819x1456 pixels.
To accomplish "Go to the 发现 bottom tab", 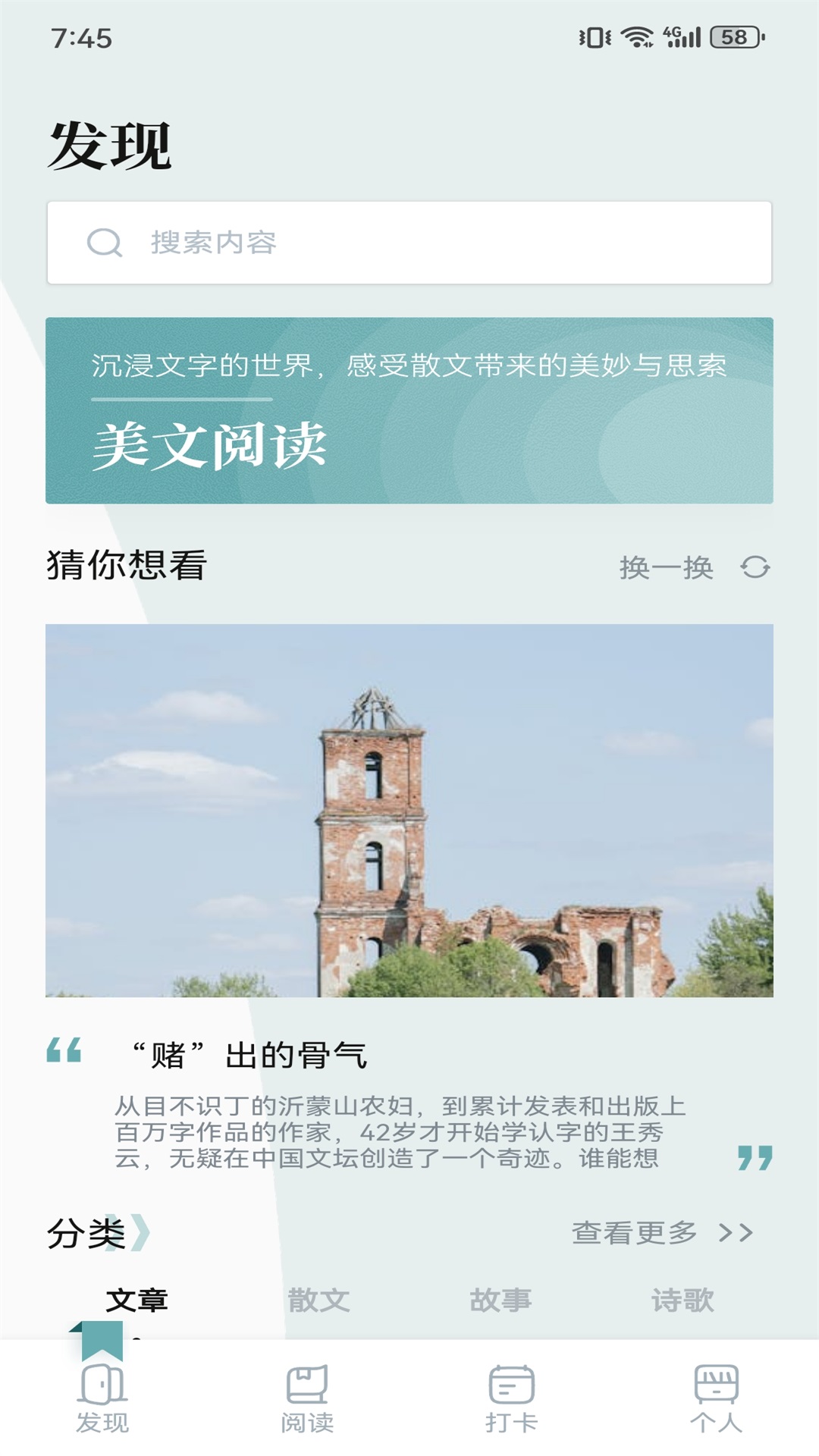I will [102, 1399].
